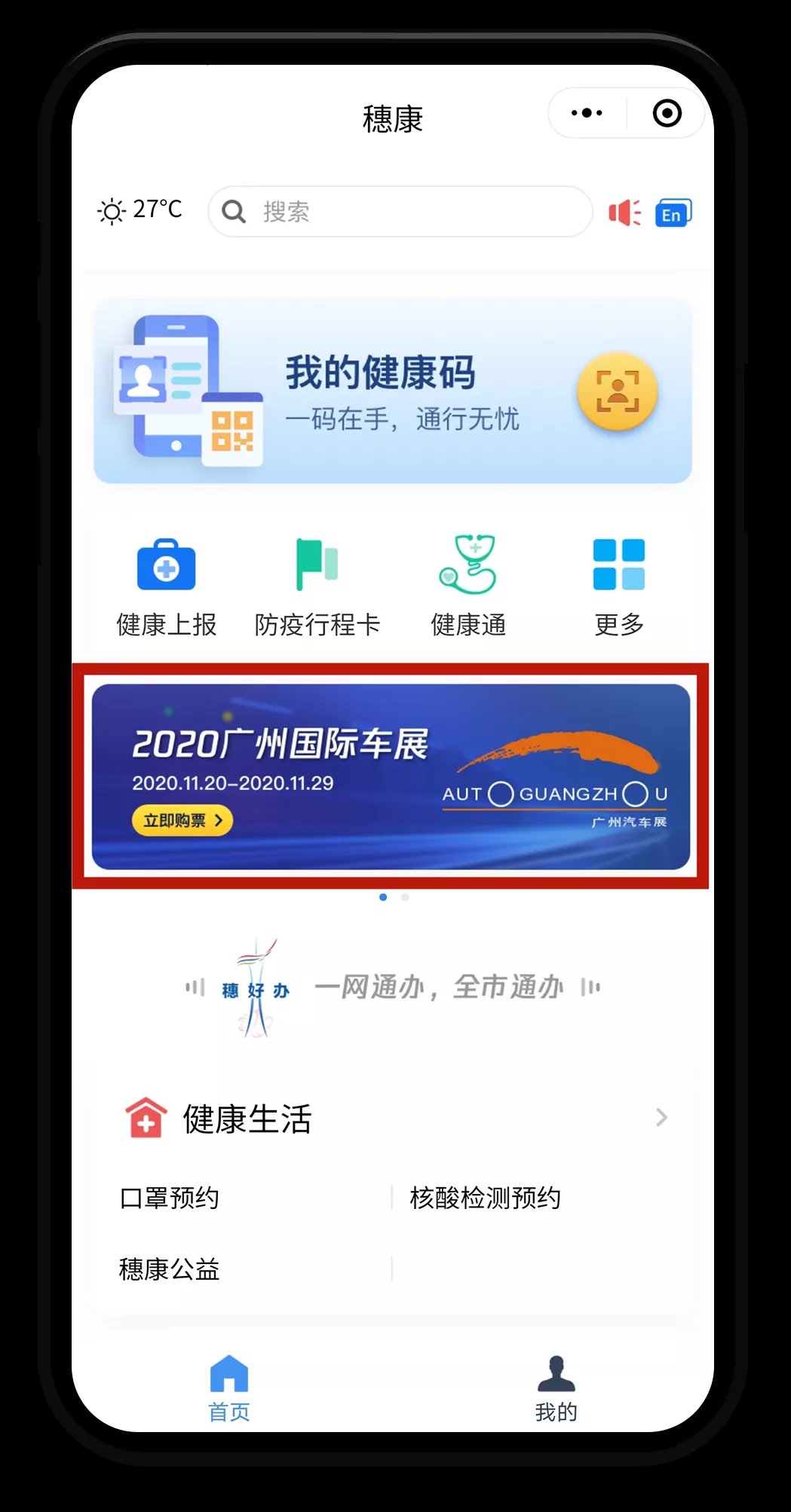Tap the 搜索 search field

click(x=400, y=212)
